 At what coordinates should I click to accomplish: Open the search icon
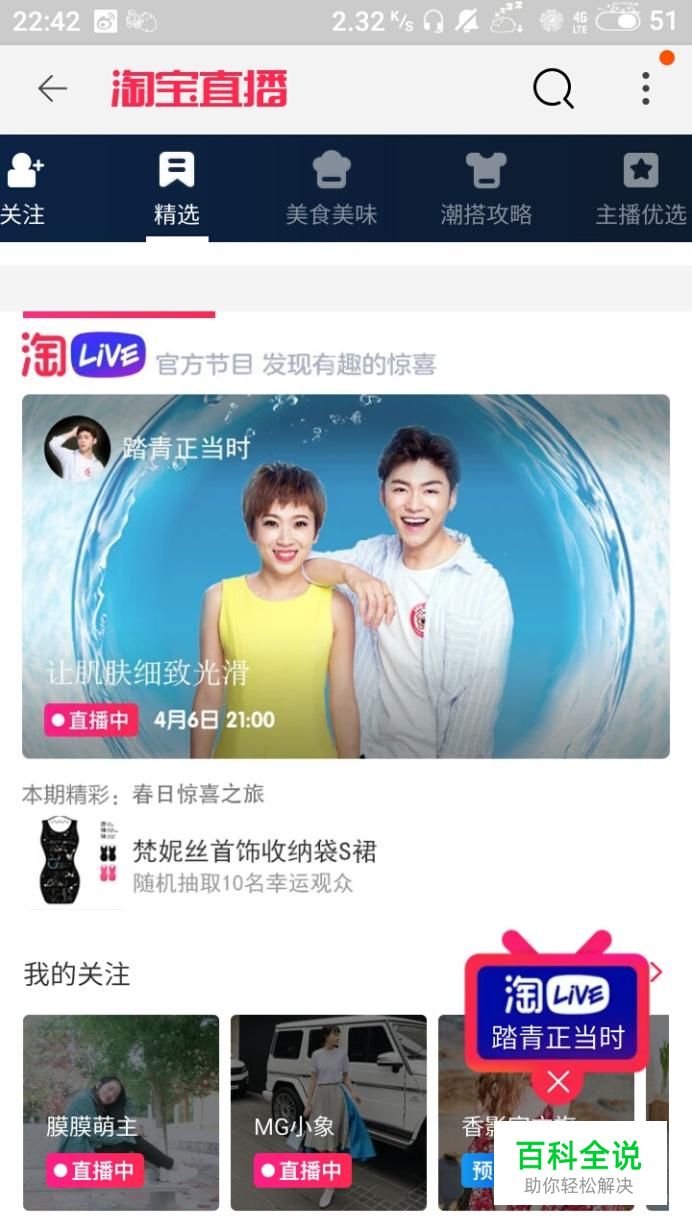[x=553, y=89]
